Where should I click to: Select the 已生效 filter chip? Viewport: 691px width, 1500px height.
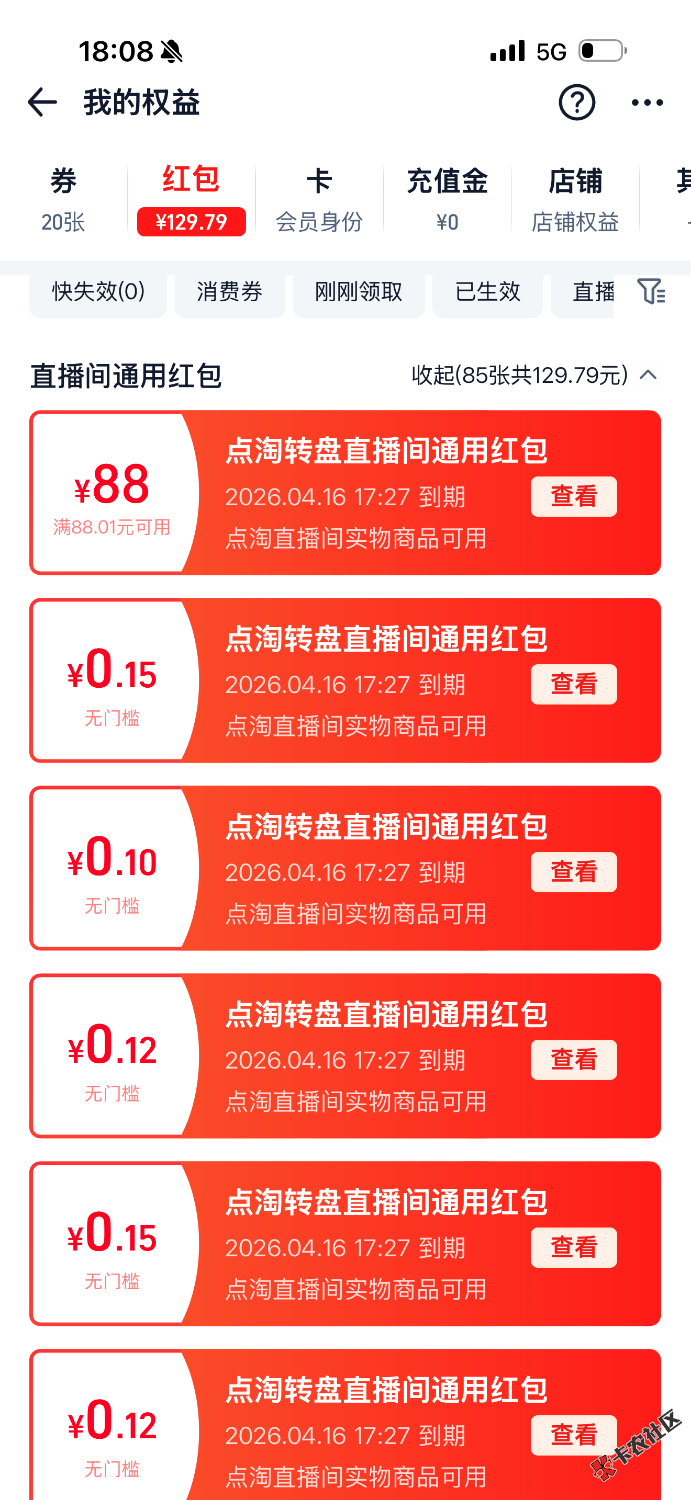[488, 292]
